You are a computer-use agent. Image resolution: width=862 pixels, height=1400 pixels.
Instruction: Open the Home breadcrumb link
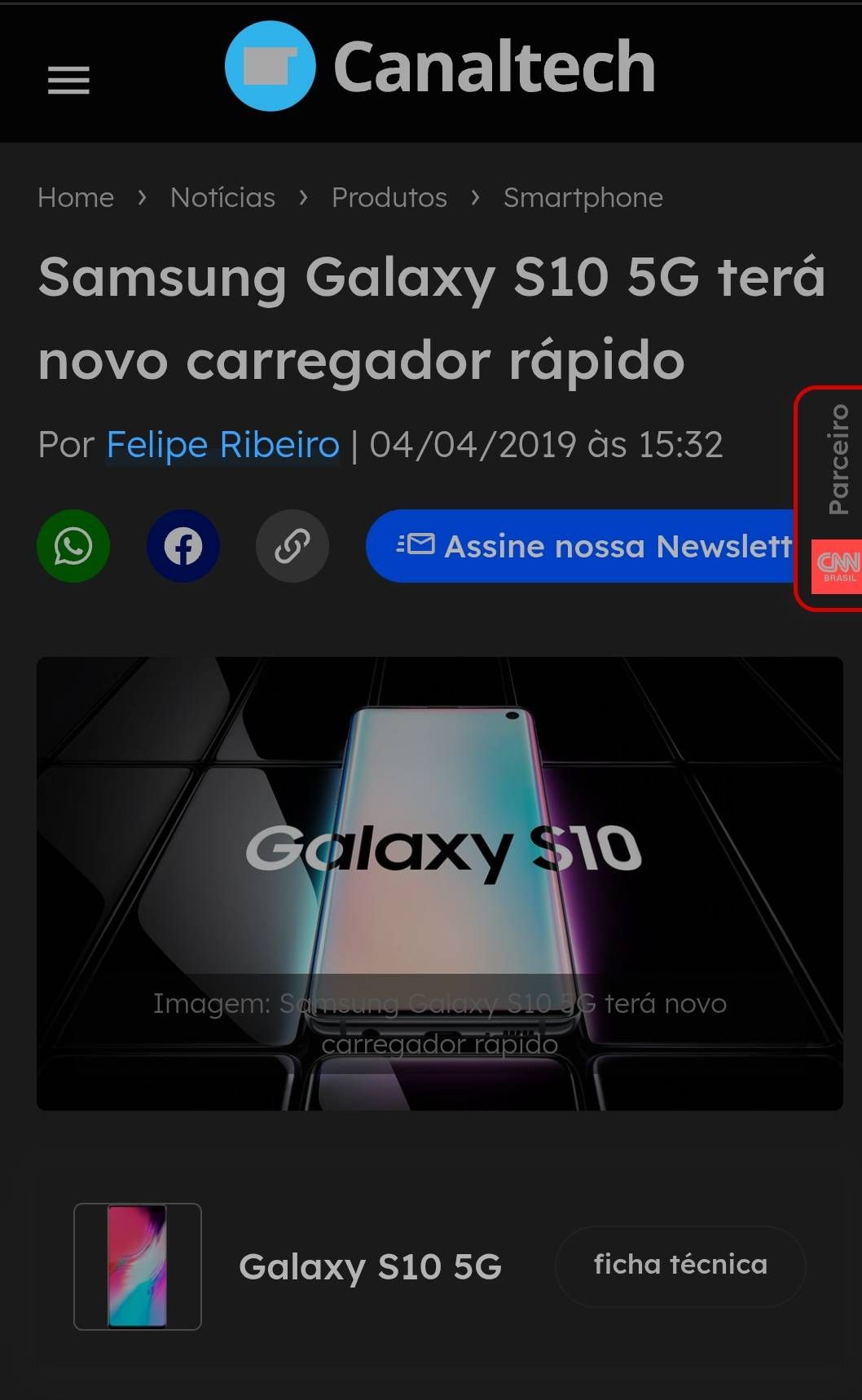(x=75, y=196)
